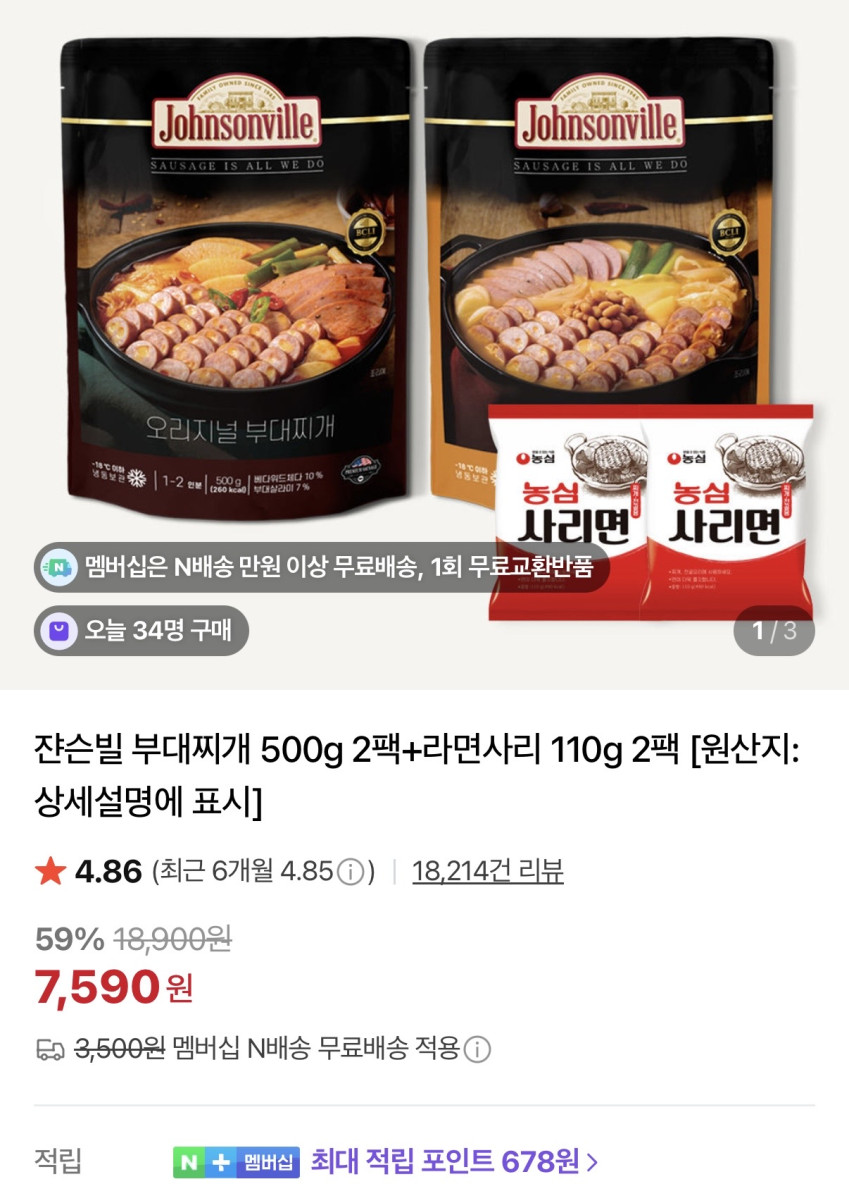Screen dimensions: 849x1203
Task: Tap the info icon next to 무료배송 적용
Action: [x=479, y=1049]
